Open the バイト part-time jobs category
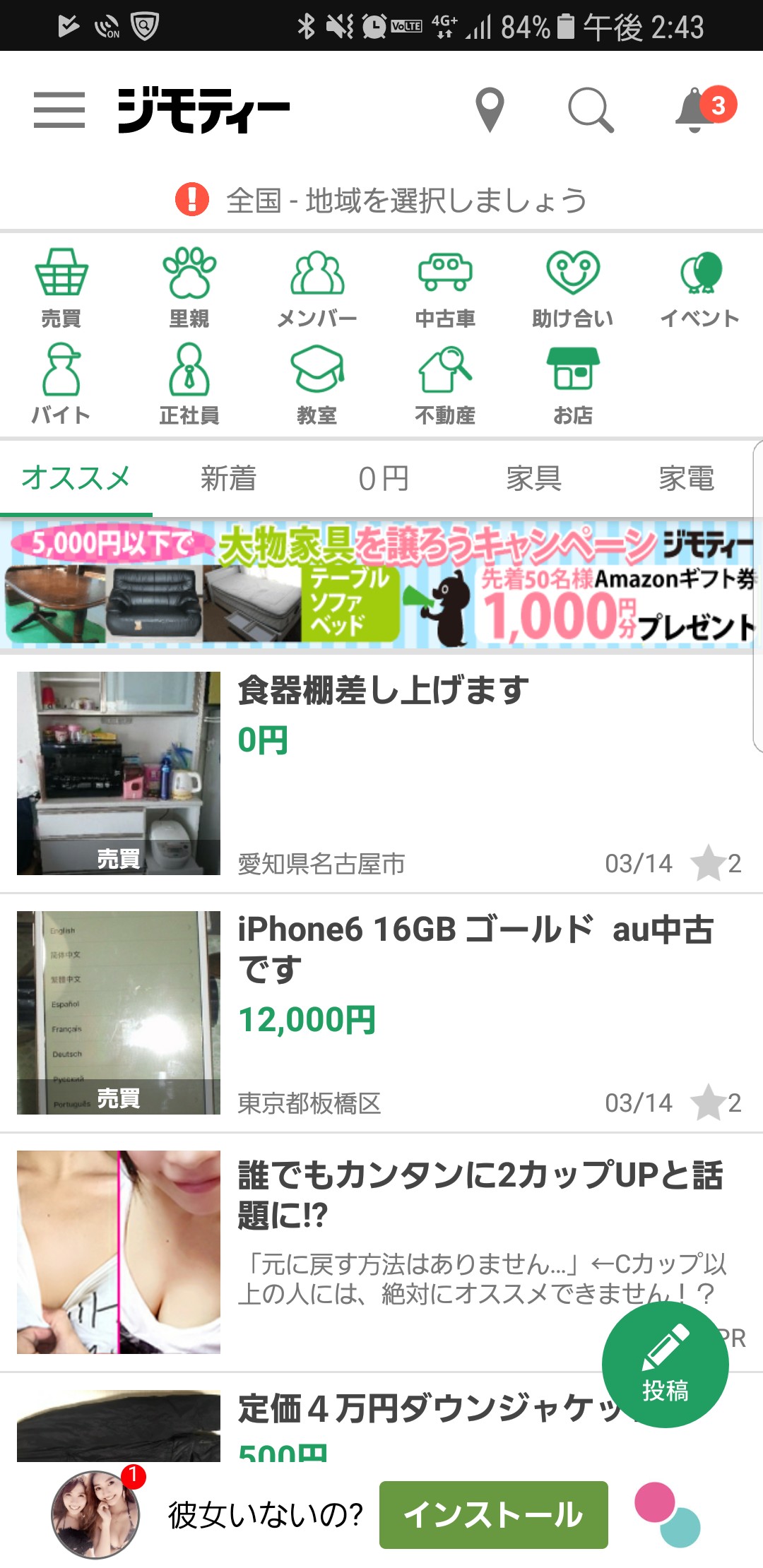763x1568 pixels. pyautogui.click(x=61, y=385)
